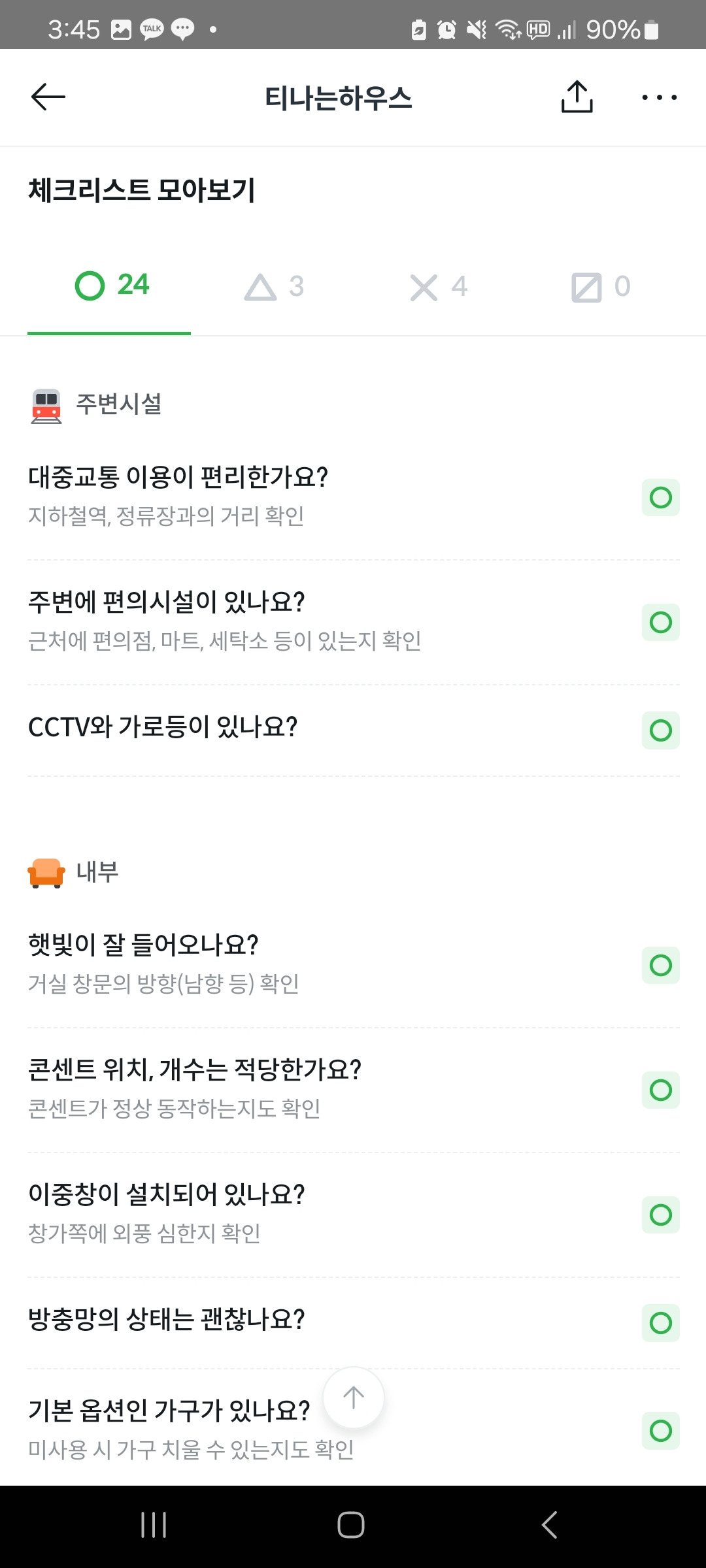This screenshot has height=1568, width=706.
Task: Toggle the status circle for 대중교통 이용이 편리한가요?
Action: [x=660, y=498]
